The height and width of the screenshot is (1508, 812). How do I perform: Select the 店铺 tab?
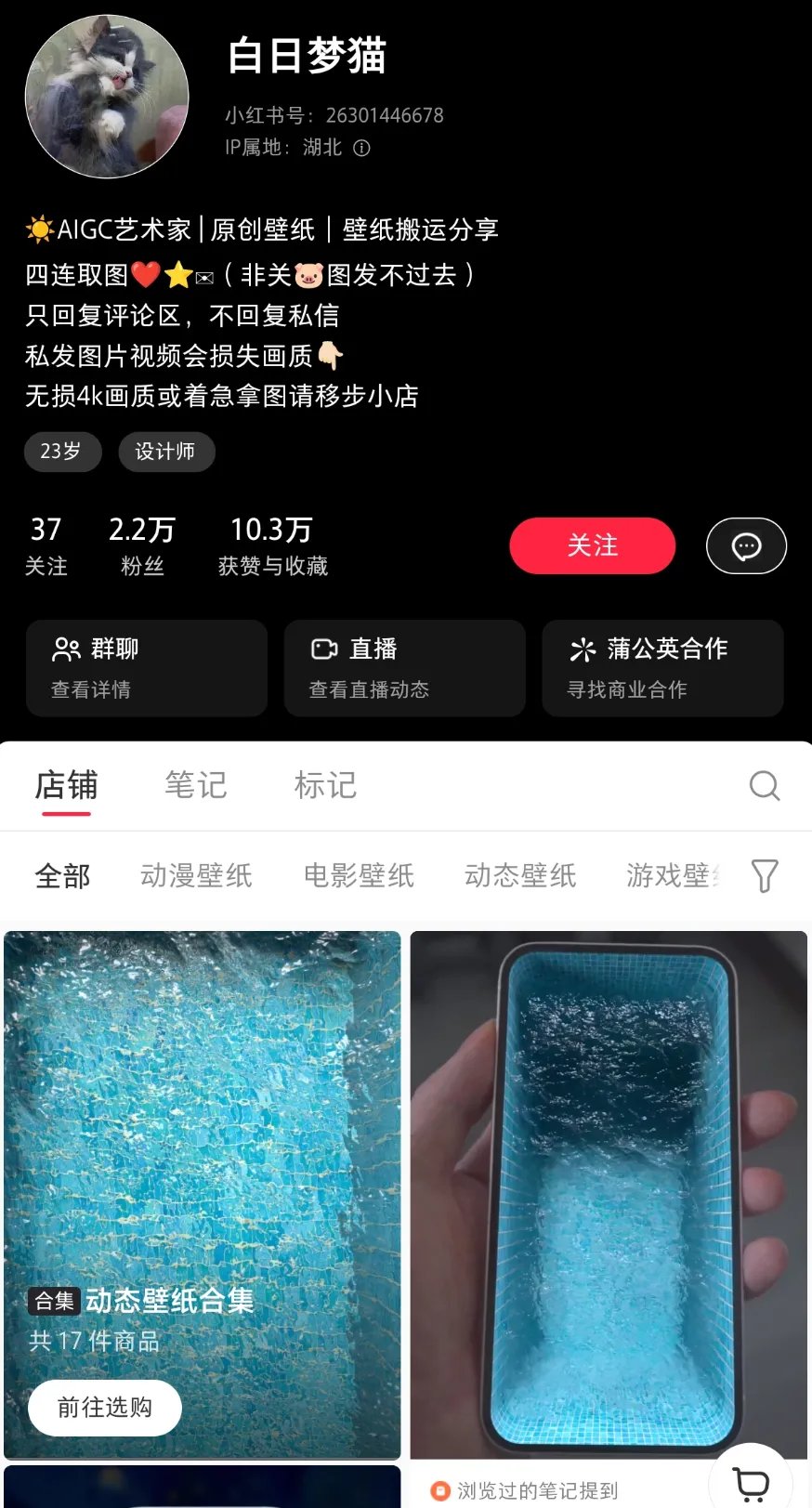(66, 785)
